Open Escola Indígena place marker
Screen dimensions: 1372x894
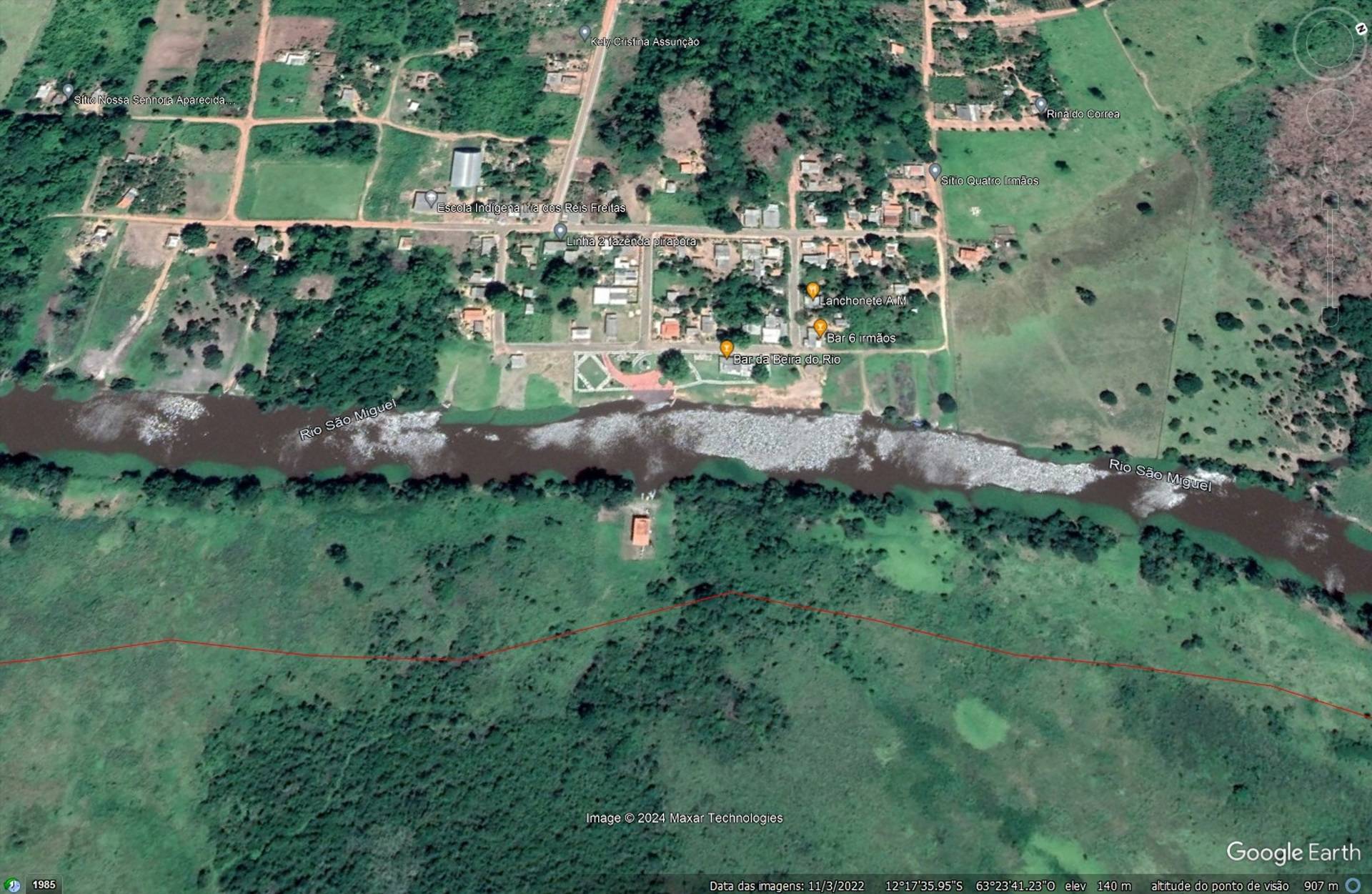431,198
